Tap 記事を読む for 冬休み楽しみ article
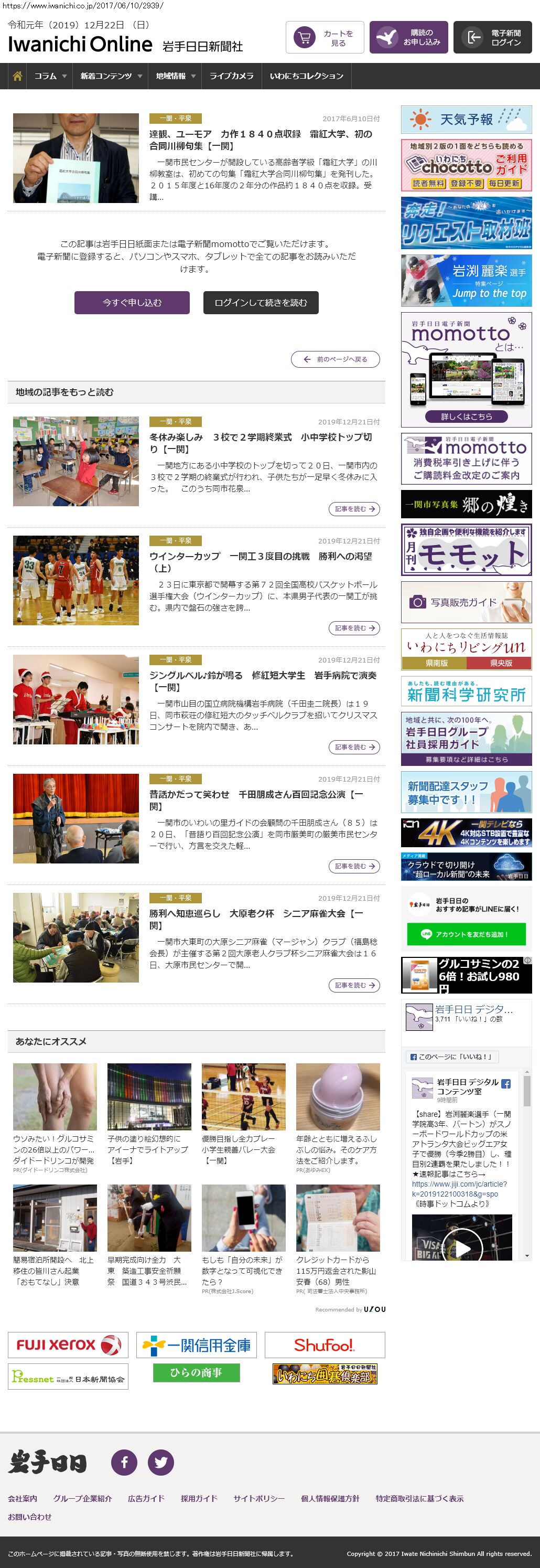540x1568 pixels. (x=354, y=509)
